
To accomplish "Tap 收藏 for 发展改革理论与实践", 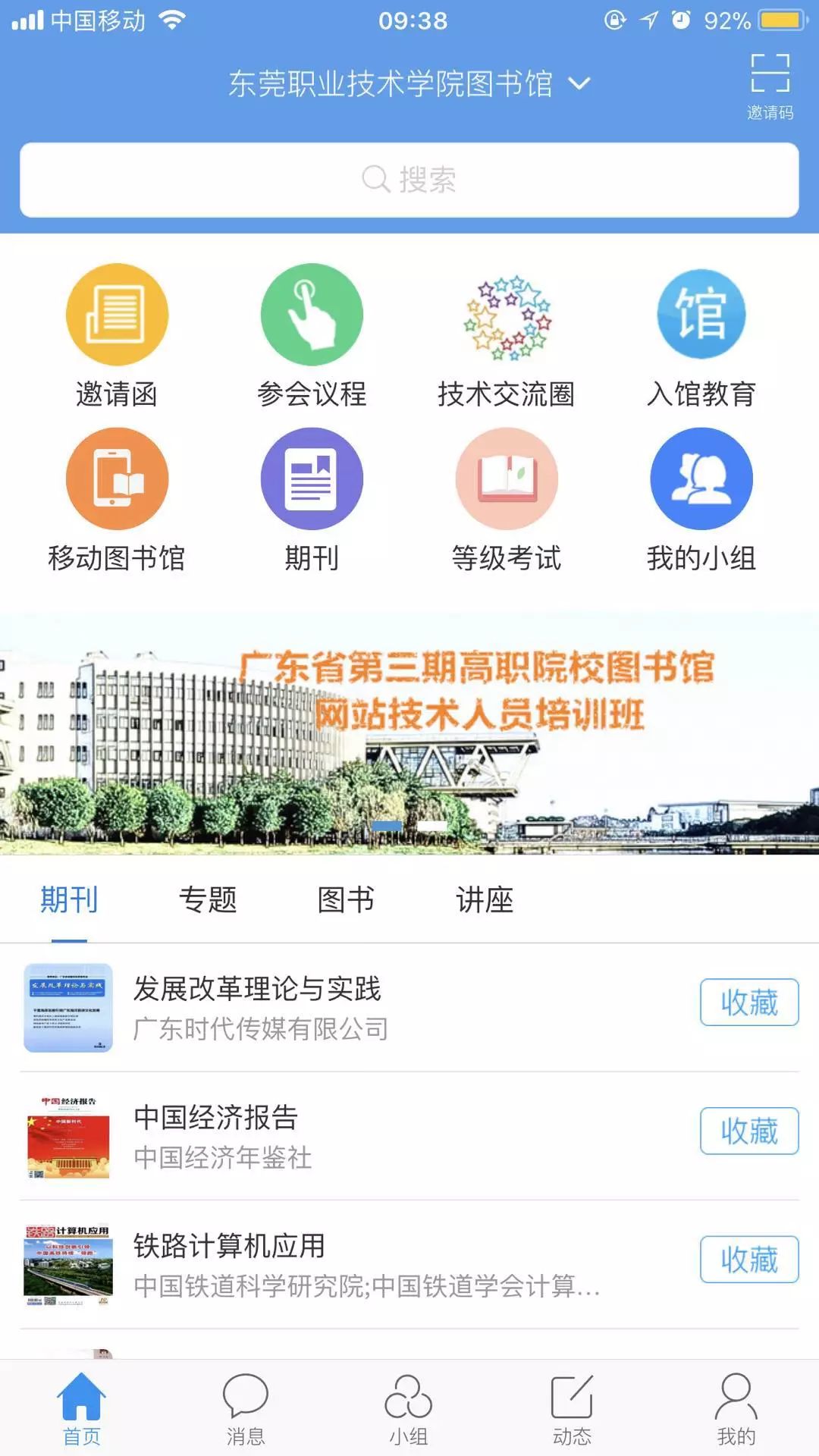I will pyautogui.click(x=748, y=1003).
